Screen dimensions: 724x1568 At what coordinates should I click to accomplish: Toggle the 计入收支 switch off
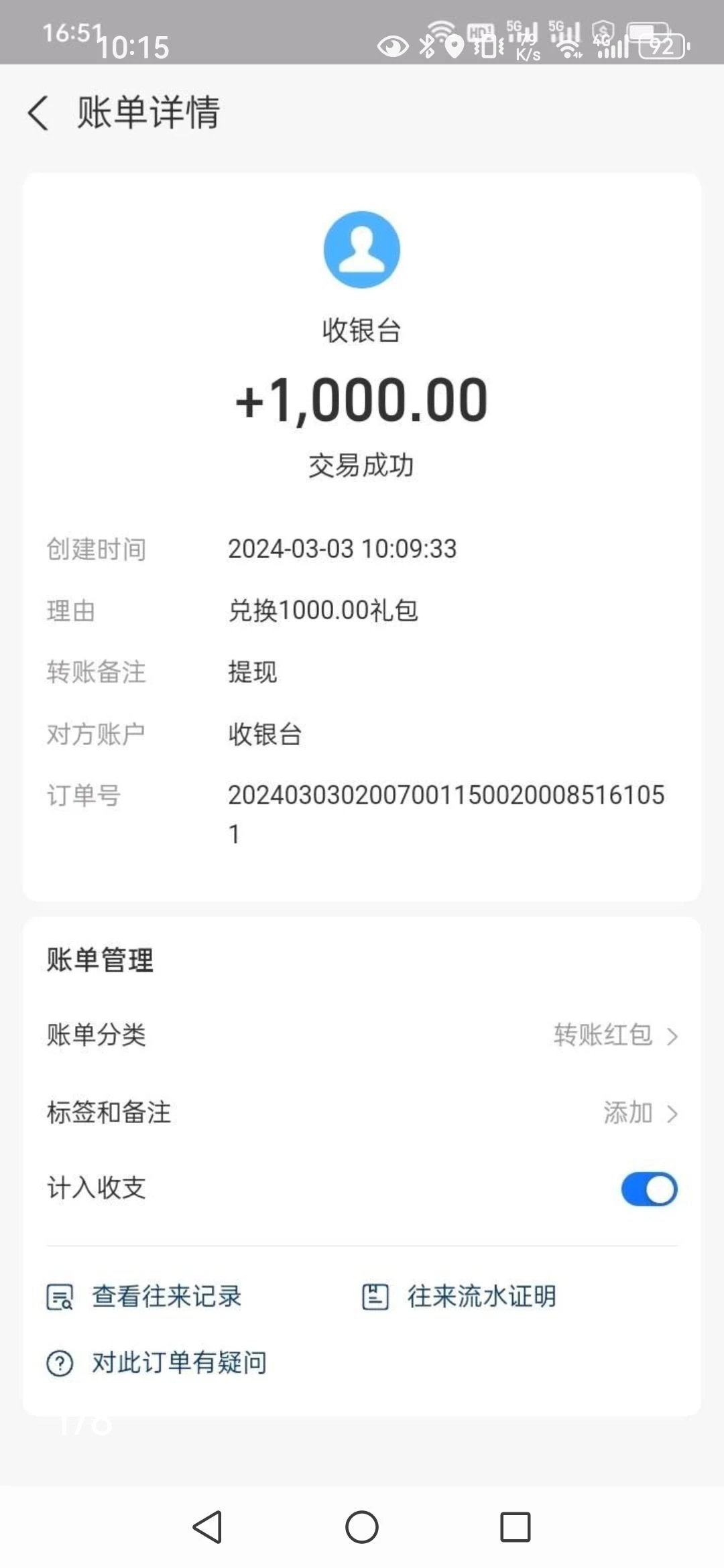click(649, 1189)
